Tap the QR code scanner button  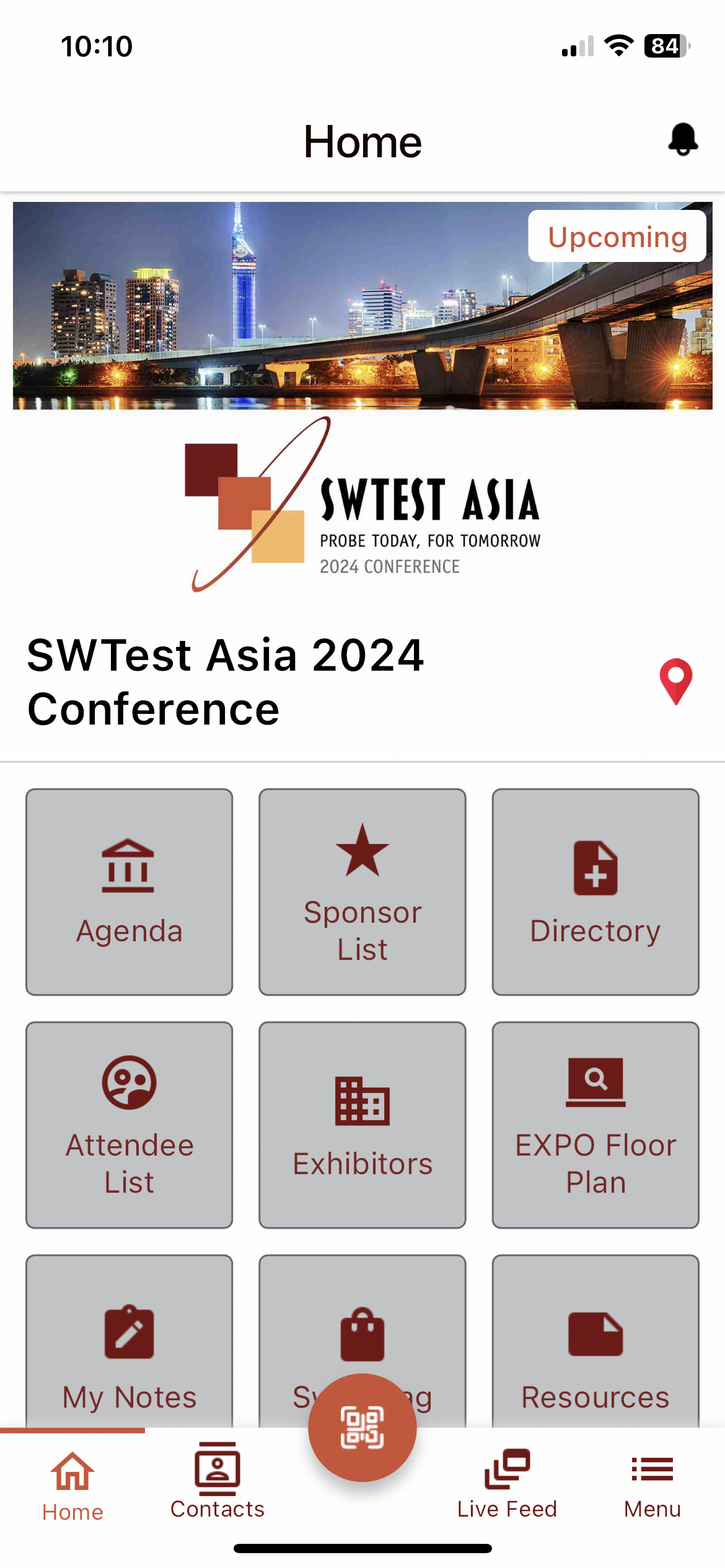362,1427
